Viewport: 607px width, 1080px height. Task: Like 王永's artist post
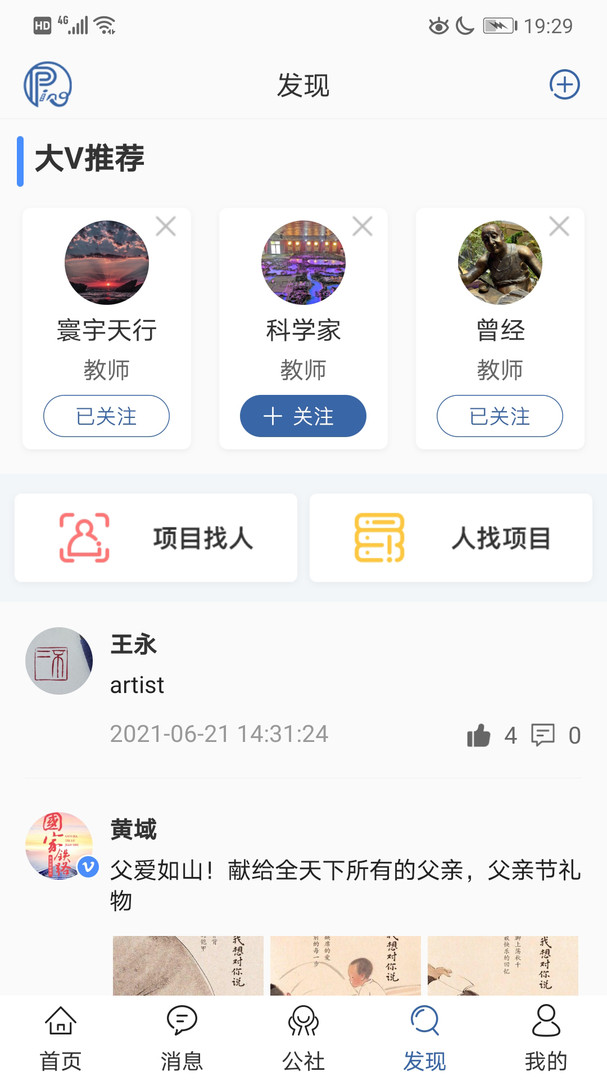click(x=479, y=736)
